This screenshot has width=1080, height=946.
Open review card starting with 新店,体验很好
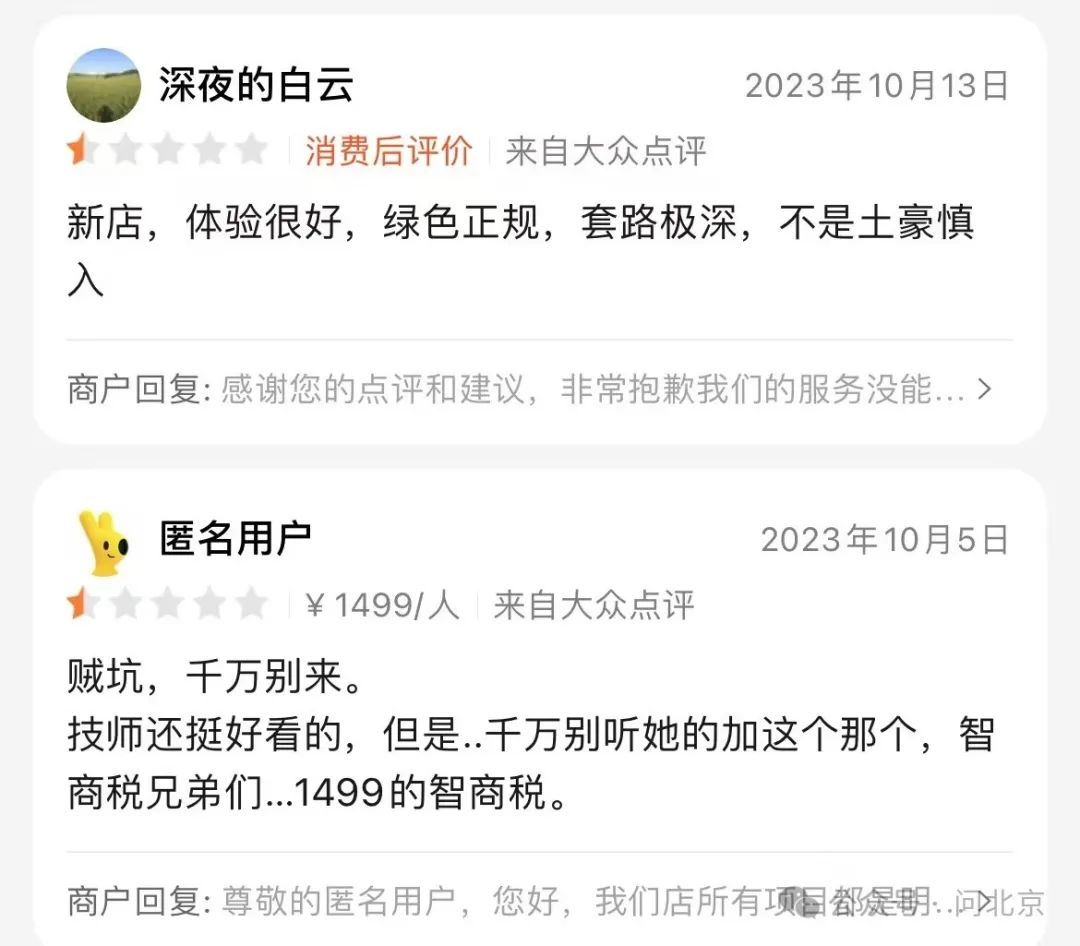click(520, 250)
